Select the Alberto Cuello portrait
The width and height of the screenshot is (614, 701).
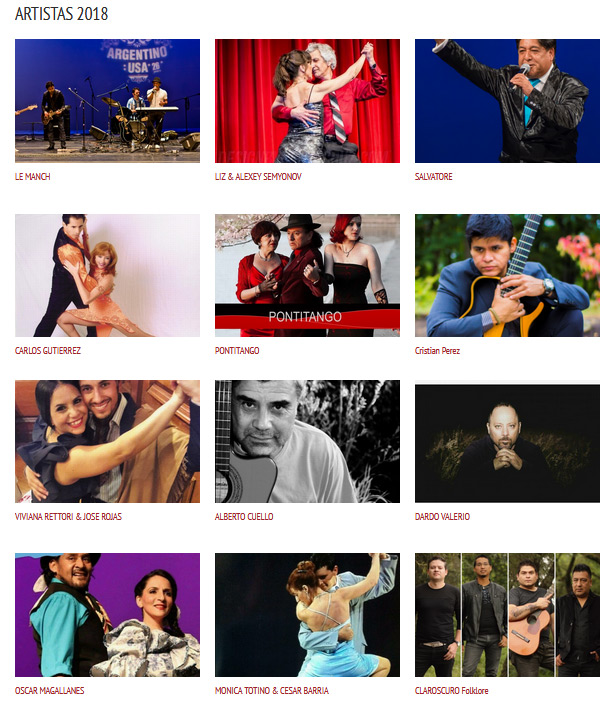coord(307,441)
